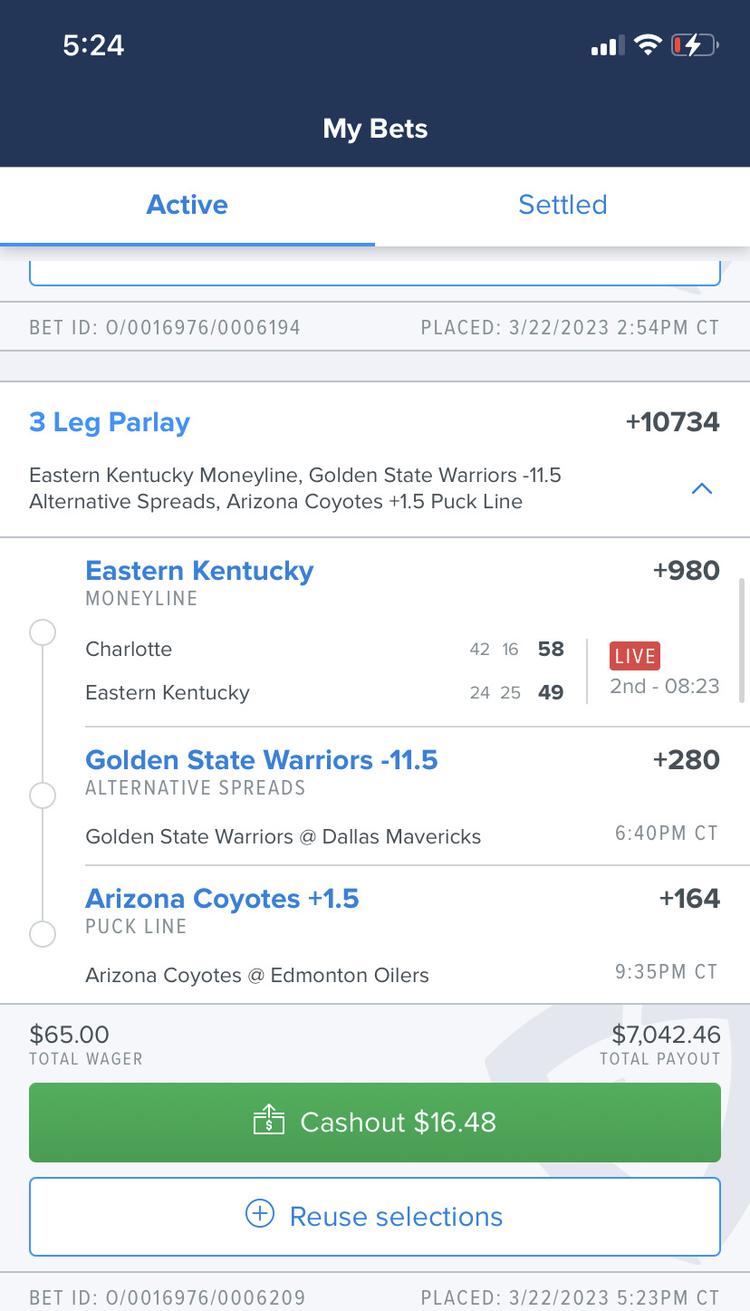Switch to the Settled tab
Image resolution: width=750 pixels, height=1311 pixels.
point(562,205)
